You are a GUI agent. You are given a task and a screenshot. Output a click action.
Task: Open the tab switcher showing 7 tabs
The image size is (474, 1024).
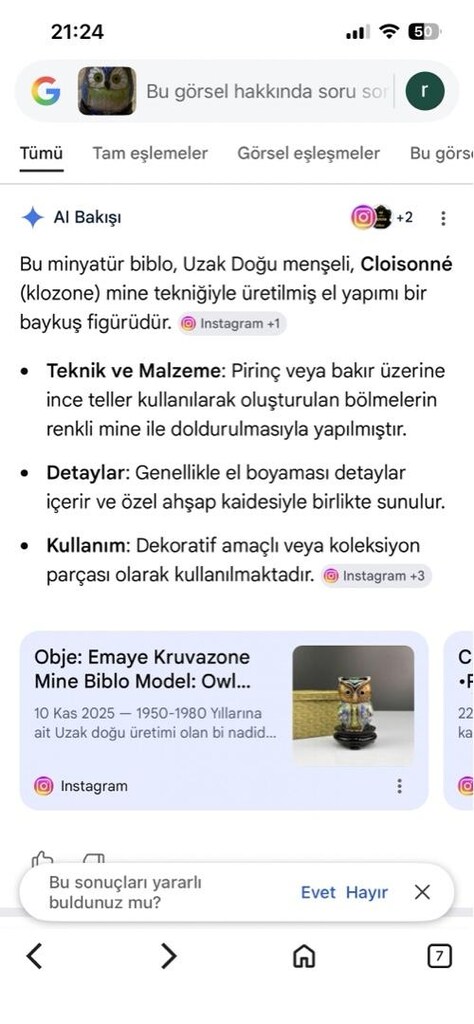tap(439, 957)
